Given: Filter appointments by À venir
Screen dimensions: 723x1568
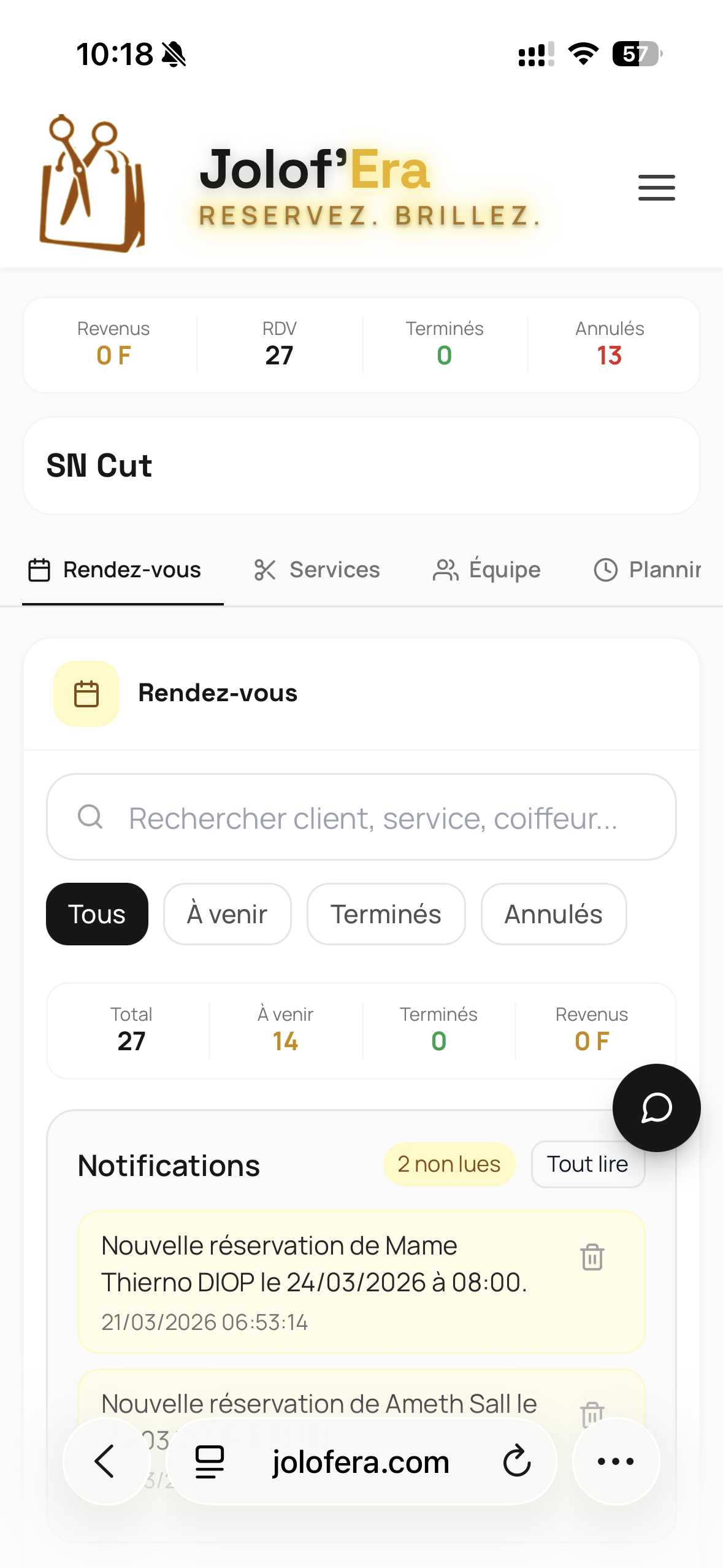Looking at the screenshot, I should click(227, 915).
